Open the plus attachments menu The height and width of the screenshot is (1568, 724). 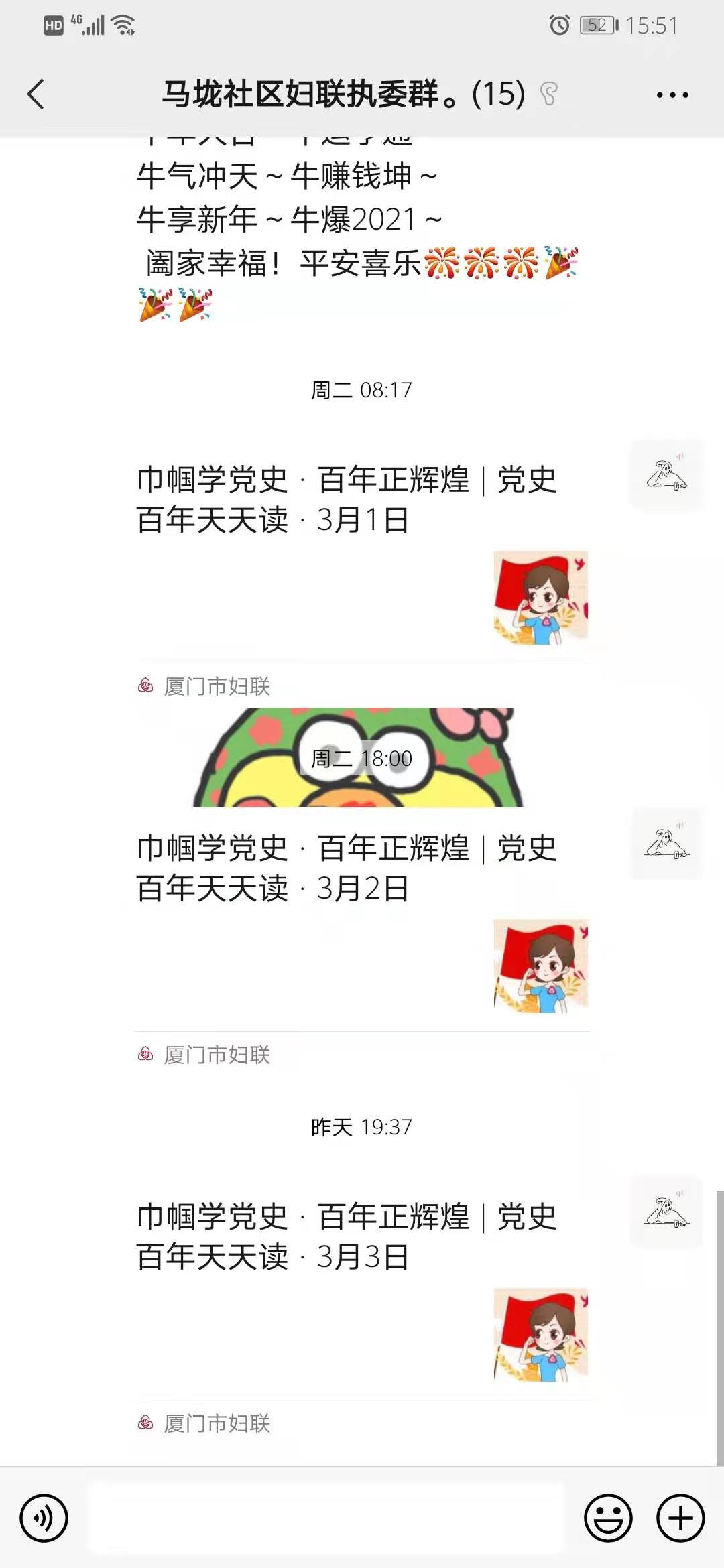pos(680,1518)
